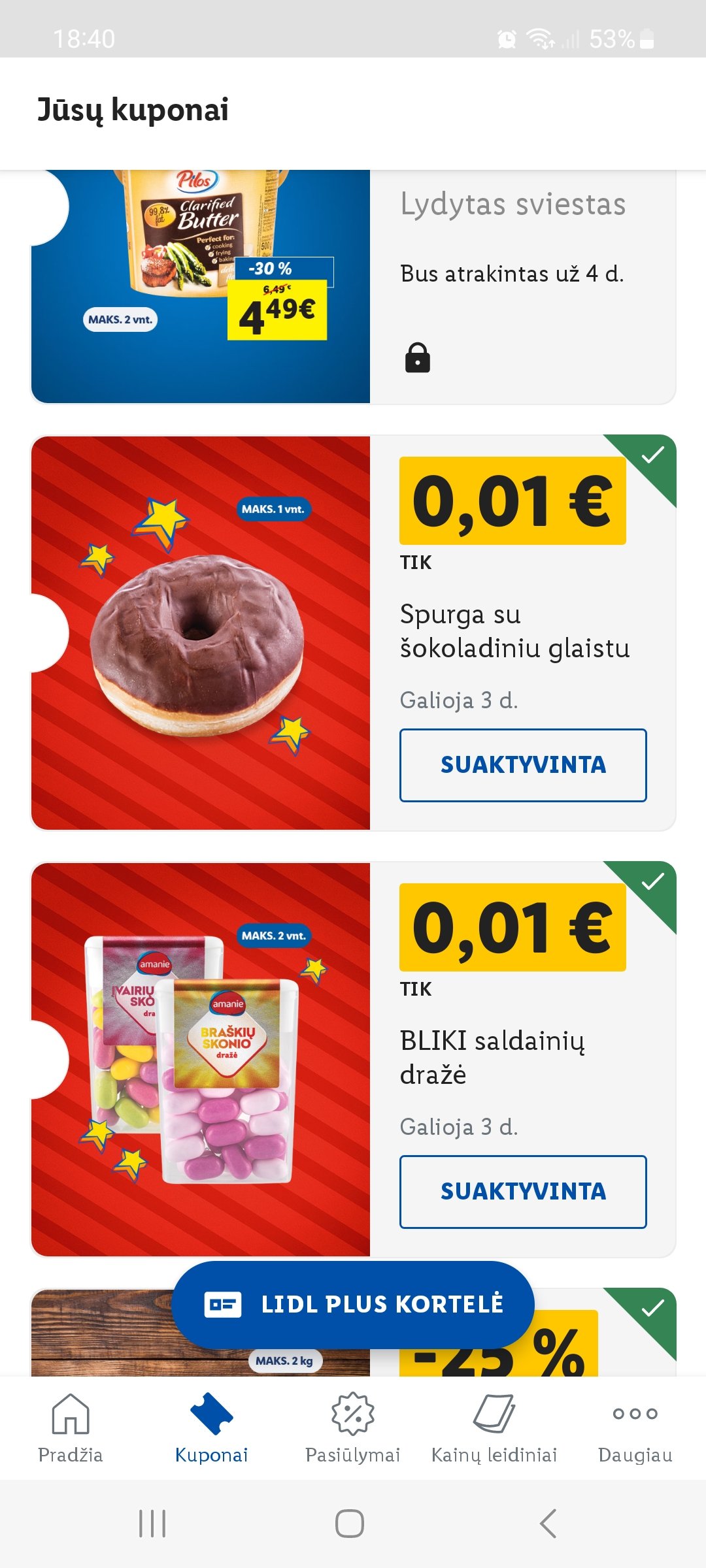Tap SUAKTYVINTA button for the chocolate donut coupon
Image resolution: width=706 pixels, height=1568 pixels.
[x=523, y=765]
